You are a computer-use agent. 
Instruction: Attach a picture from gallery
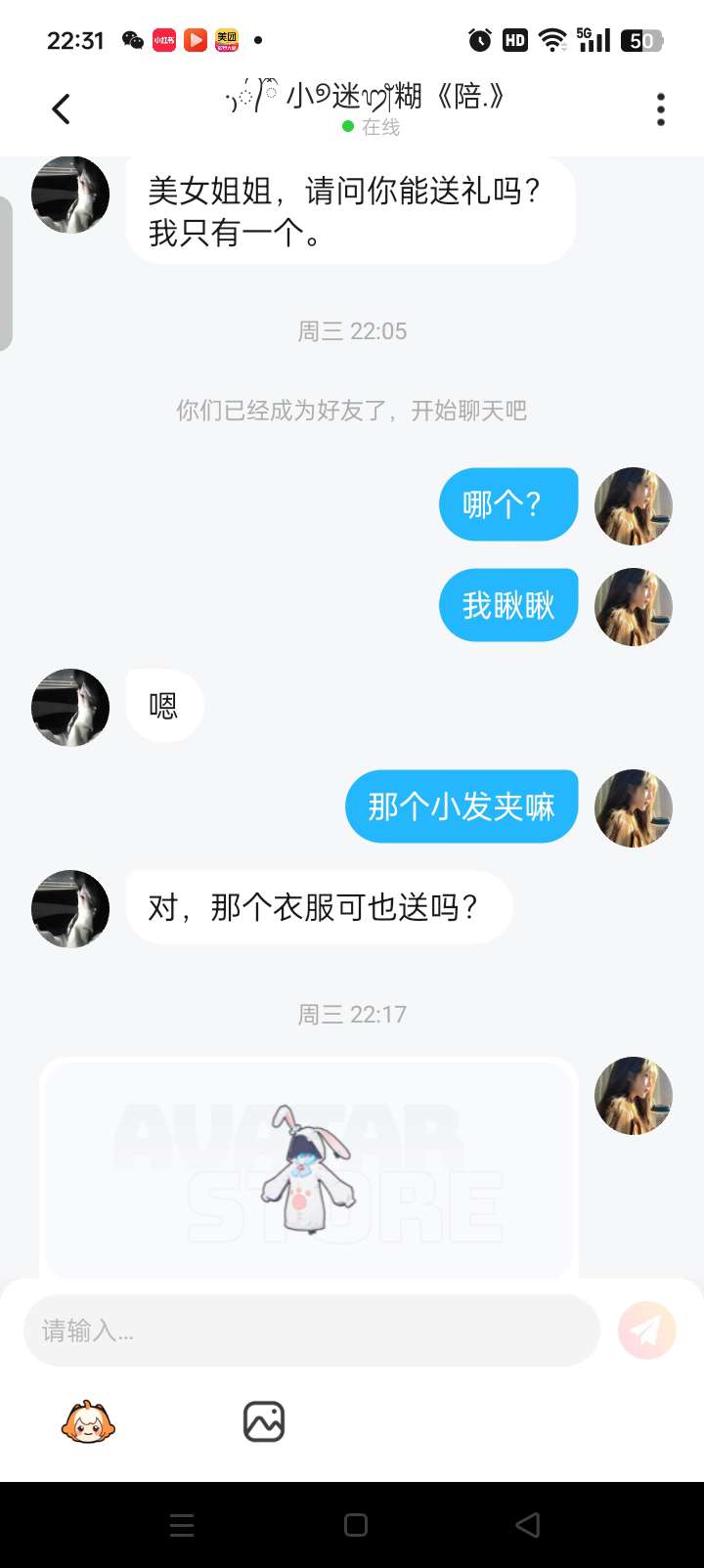(x=264, y=1421)
